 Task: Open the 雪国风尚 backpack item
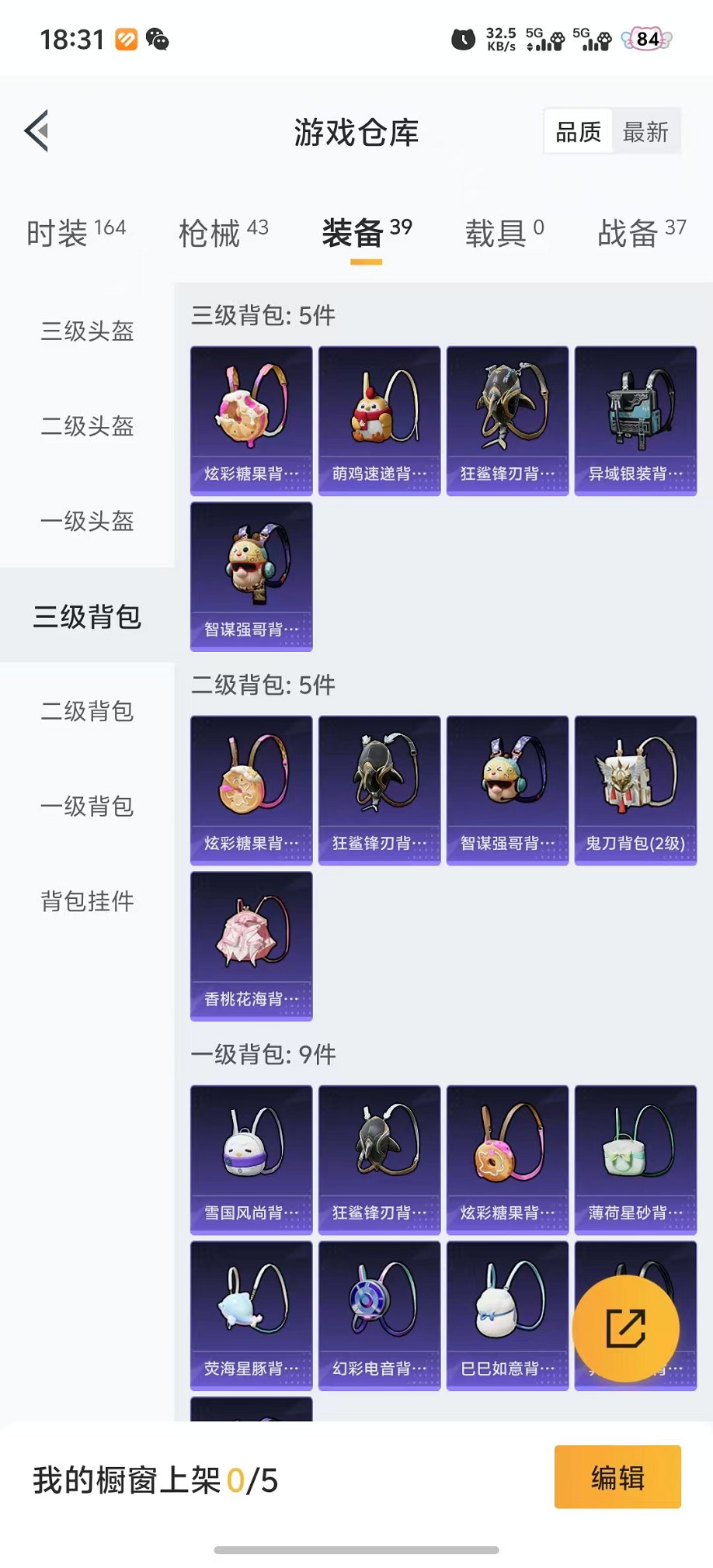251,1159
